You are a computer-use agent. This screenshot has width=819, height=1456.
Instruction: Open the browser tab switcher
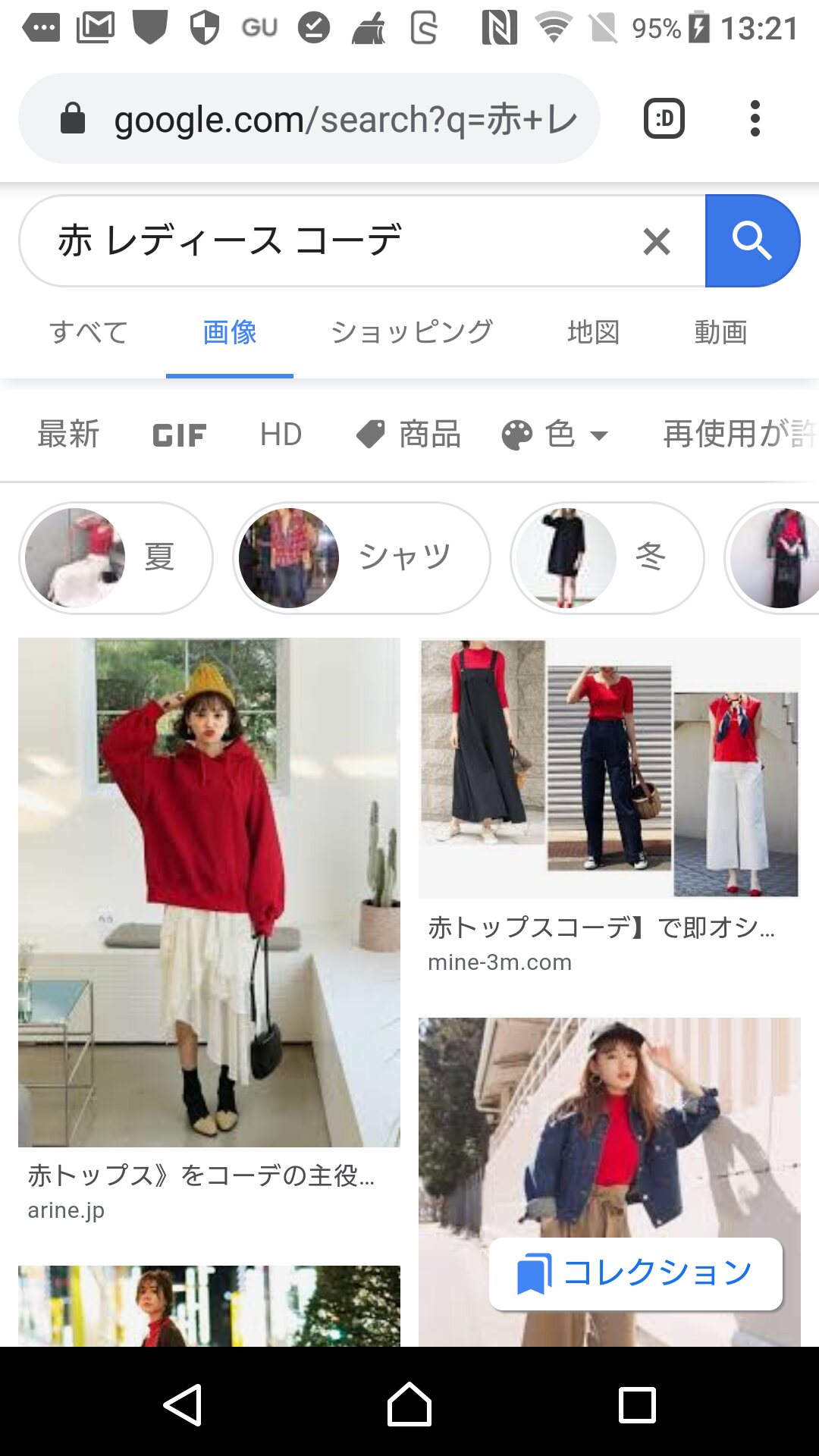(664, 119)
